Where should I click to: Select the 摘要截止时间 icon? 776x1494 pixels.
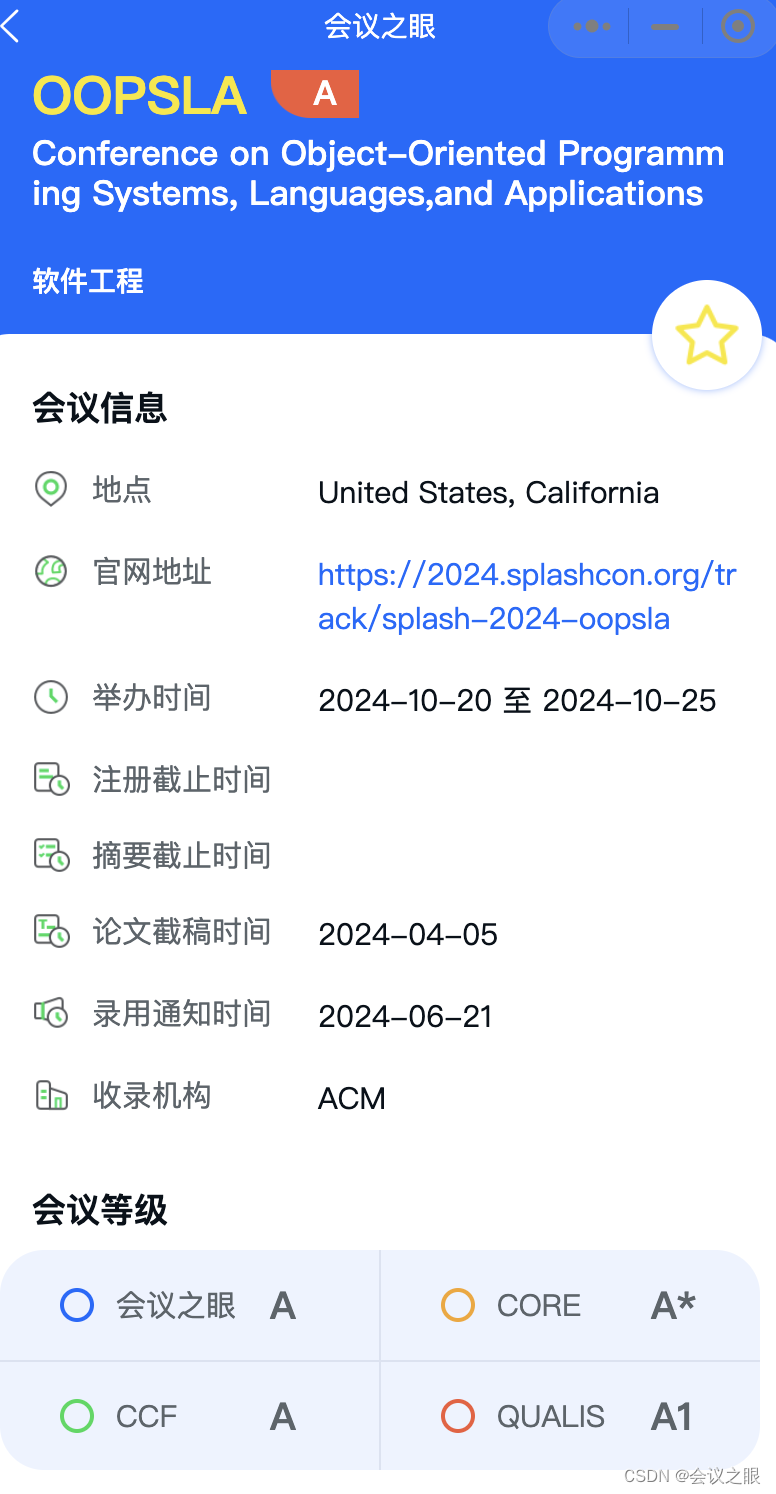pyautogui.click(x=50, y=854)
